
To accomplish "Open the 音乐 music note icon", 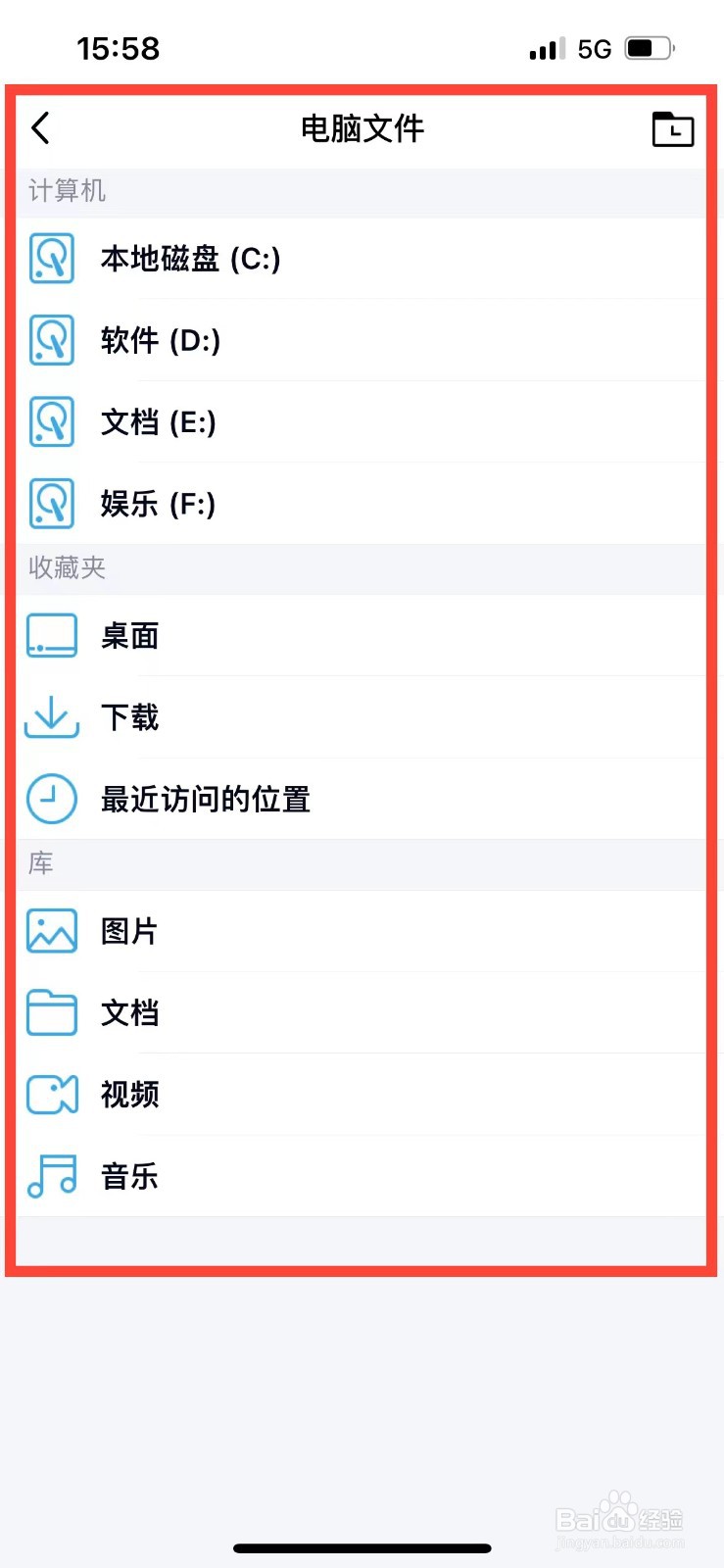I will pyautogui.click(x=52, y=1177).
